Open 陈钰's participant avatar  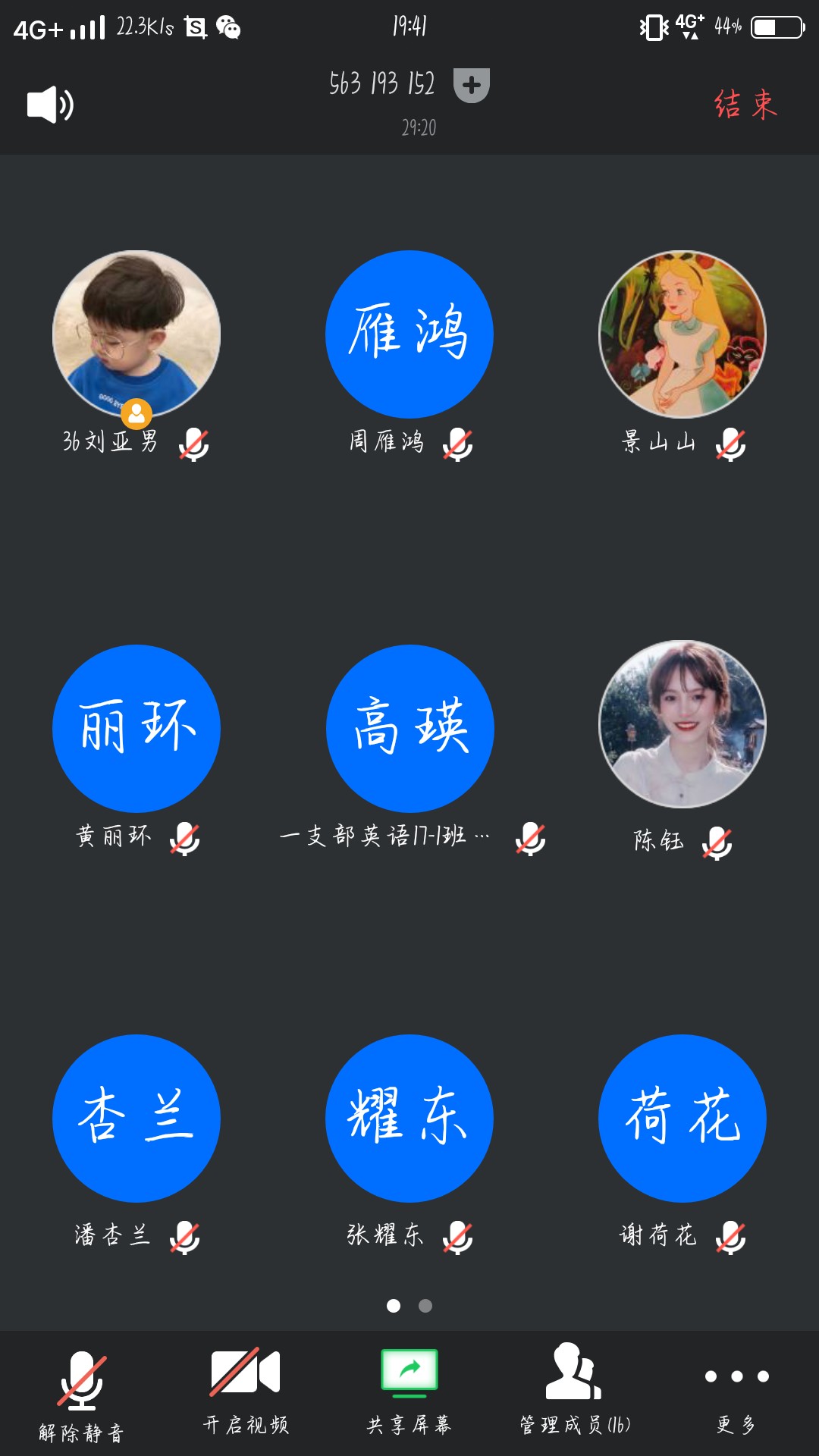point(682,725)
